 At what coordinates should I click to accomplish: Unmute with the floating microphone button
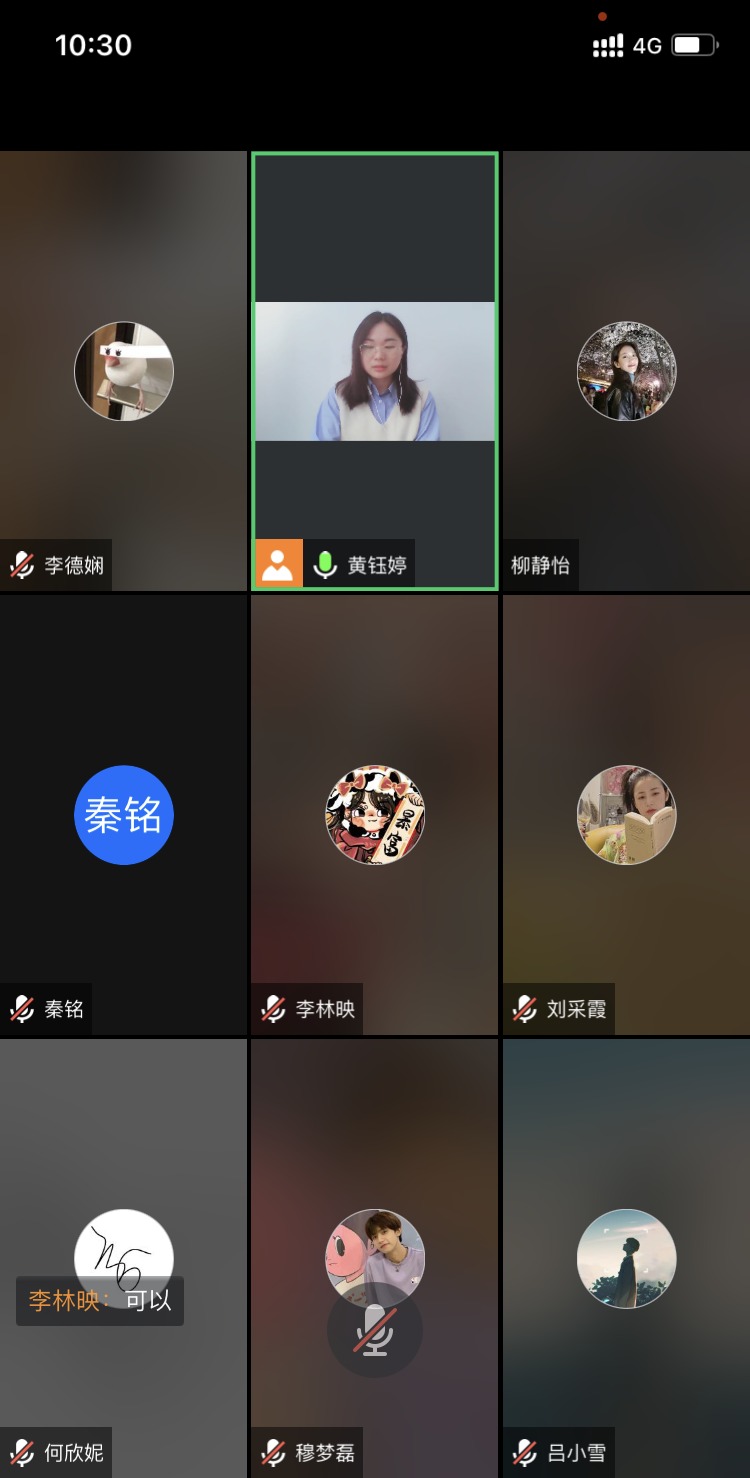tap(375, 1330)
